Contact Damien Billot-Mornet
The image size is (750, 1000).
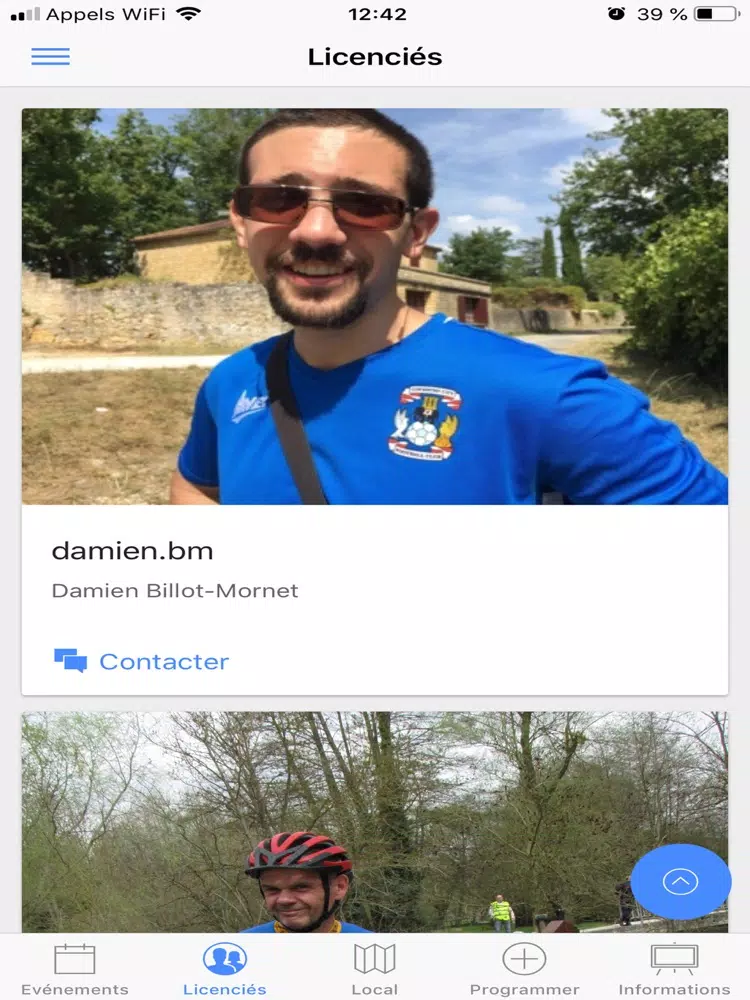tap(142, 661)
